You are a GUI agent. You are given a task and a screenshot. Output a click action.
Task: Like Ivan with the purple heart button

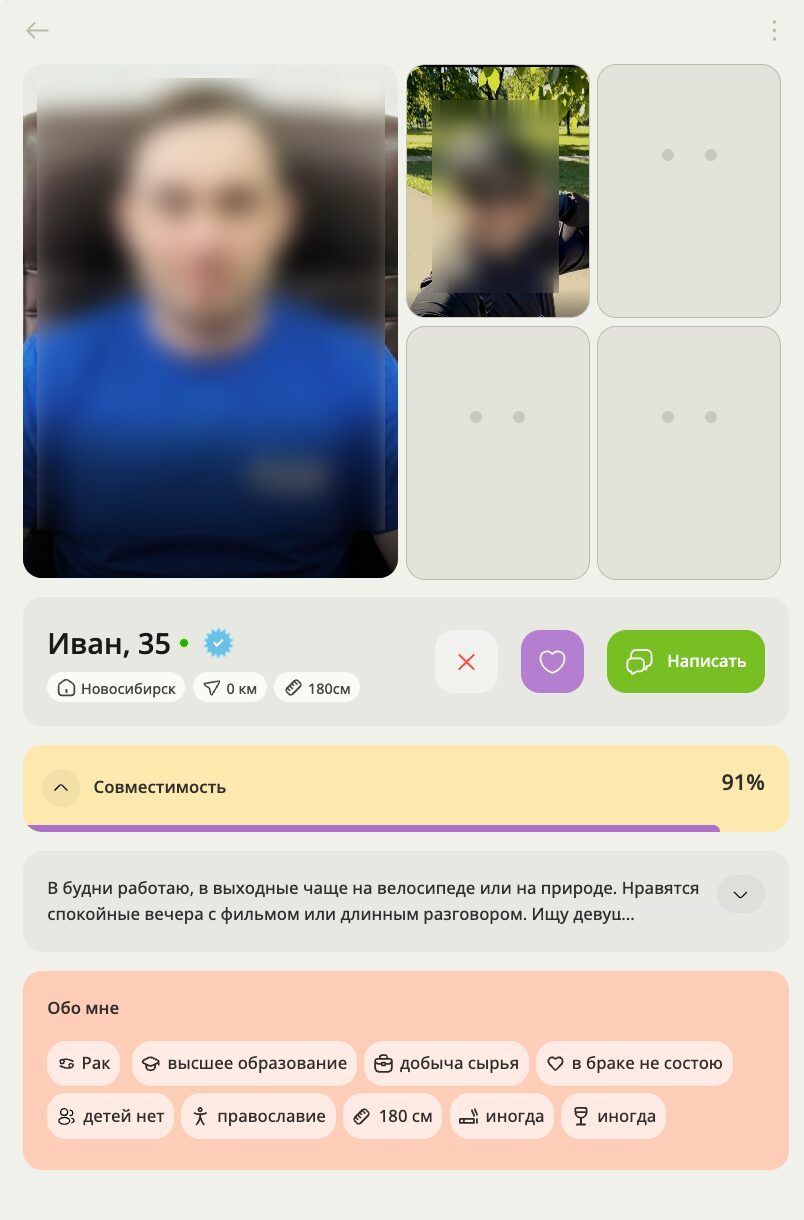click(552, 662)
